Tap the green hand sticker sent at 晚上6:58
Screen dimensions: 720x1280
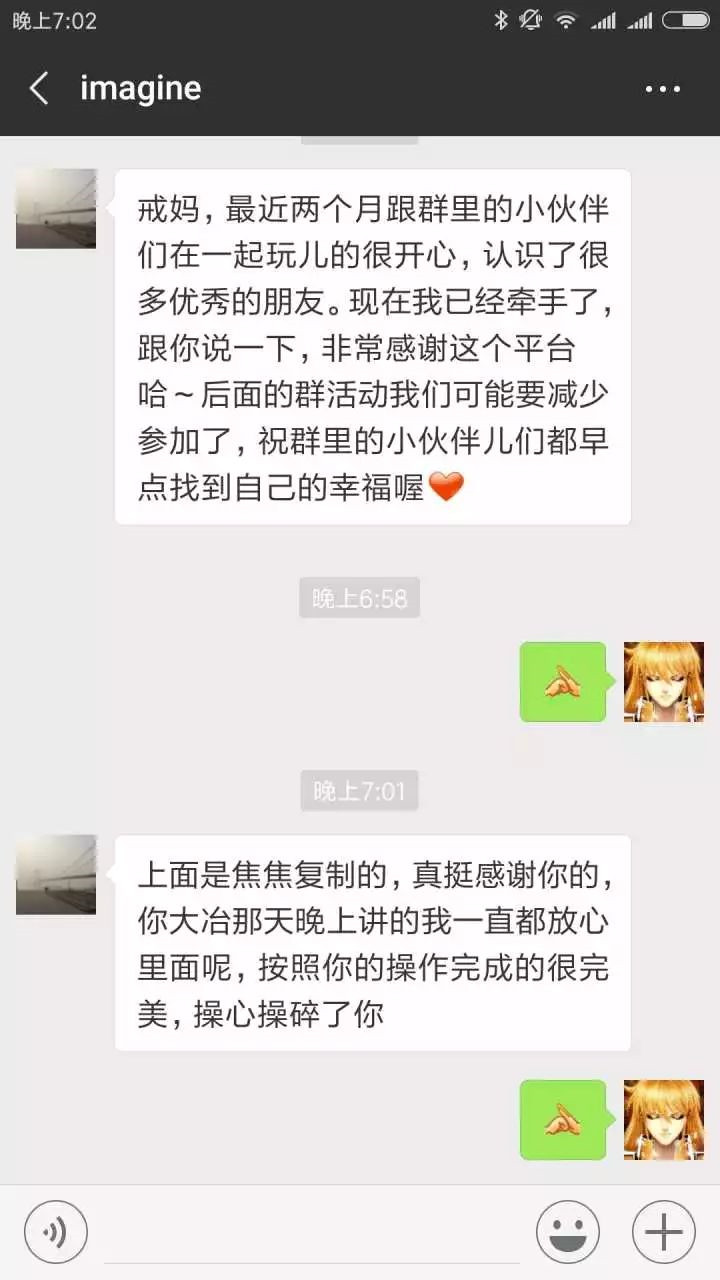tap(562, 682)
